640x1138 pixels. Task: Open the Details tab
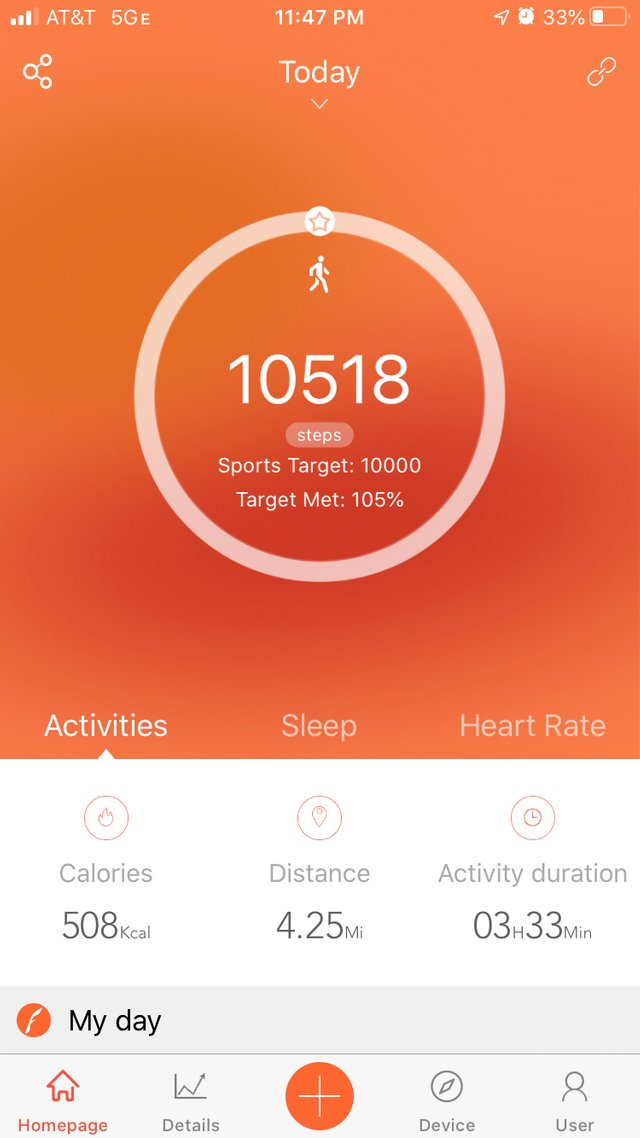pos(191,1100)
